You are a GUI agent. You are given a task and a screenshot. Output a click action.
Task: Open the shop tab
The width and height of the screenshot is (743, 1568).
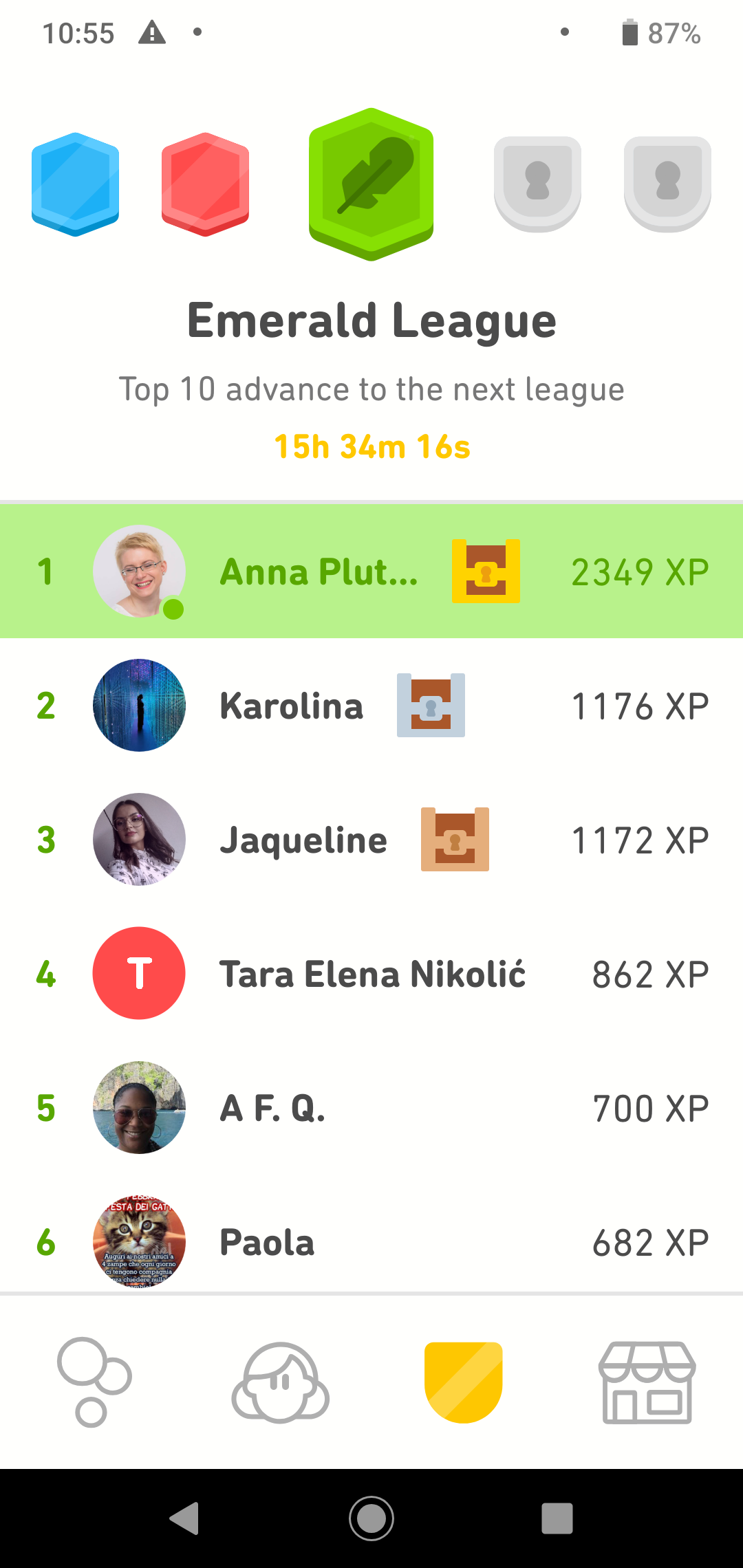pyautogui.click(x=647, y=1382)
